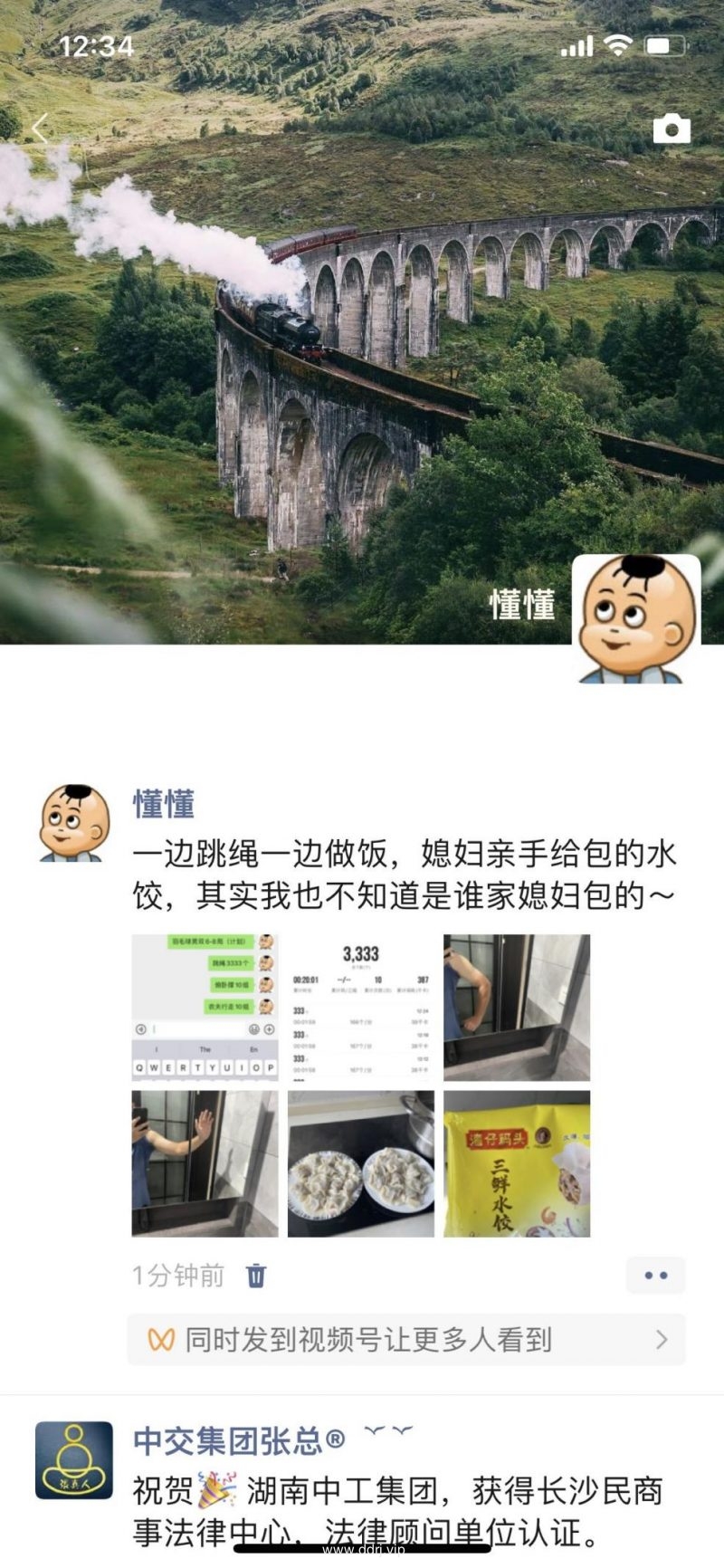
Task: Open 懂懂's large profile avatar on the cover
Action: 636,618
